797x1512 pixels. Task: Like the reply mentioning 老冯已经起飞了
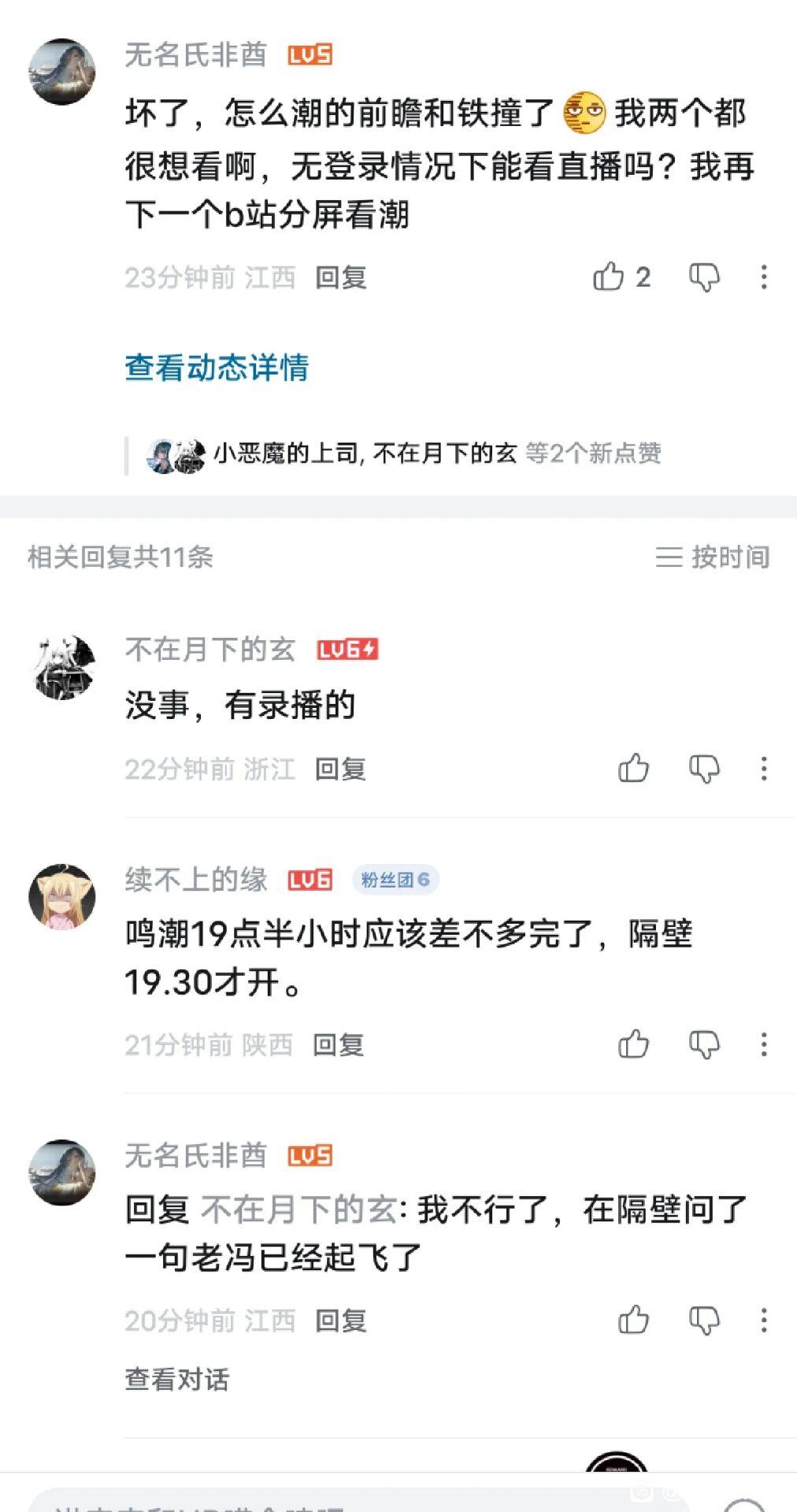point(634,1321)
